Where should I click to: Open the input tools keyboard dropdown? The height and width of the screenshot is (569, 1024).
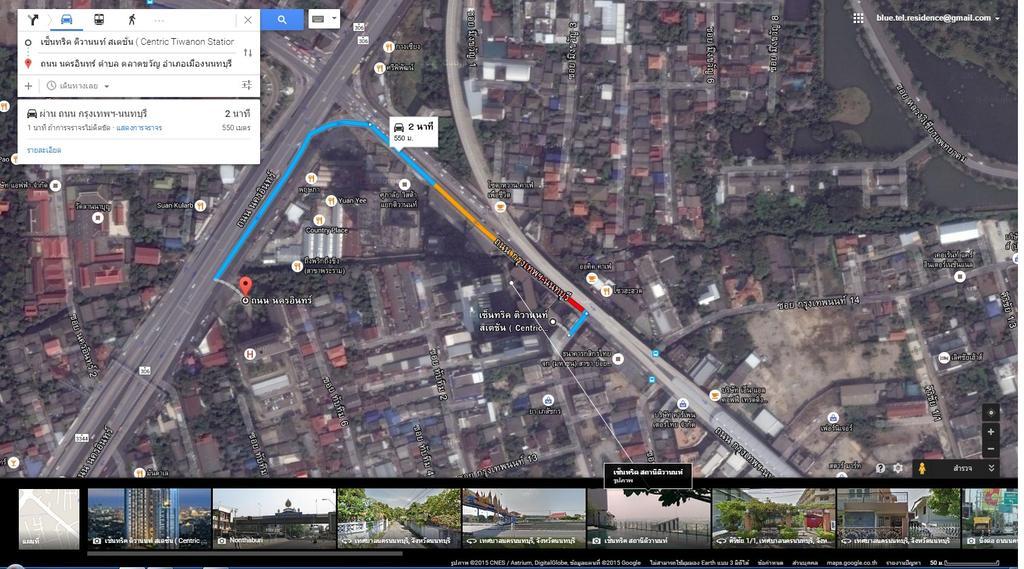pyautogui.click(x=324, y=19)
